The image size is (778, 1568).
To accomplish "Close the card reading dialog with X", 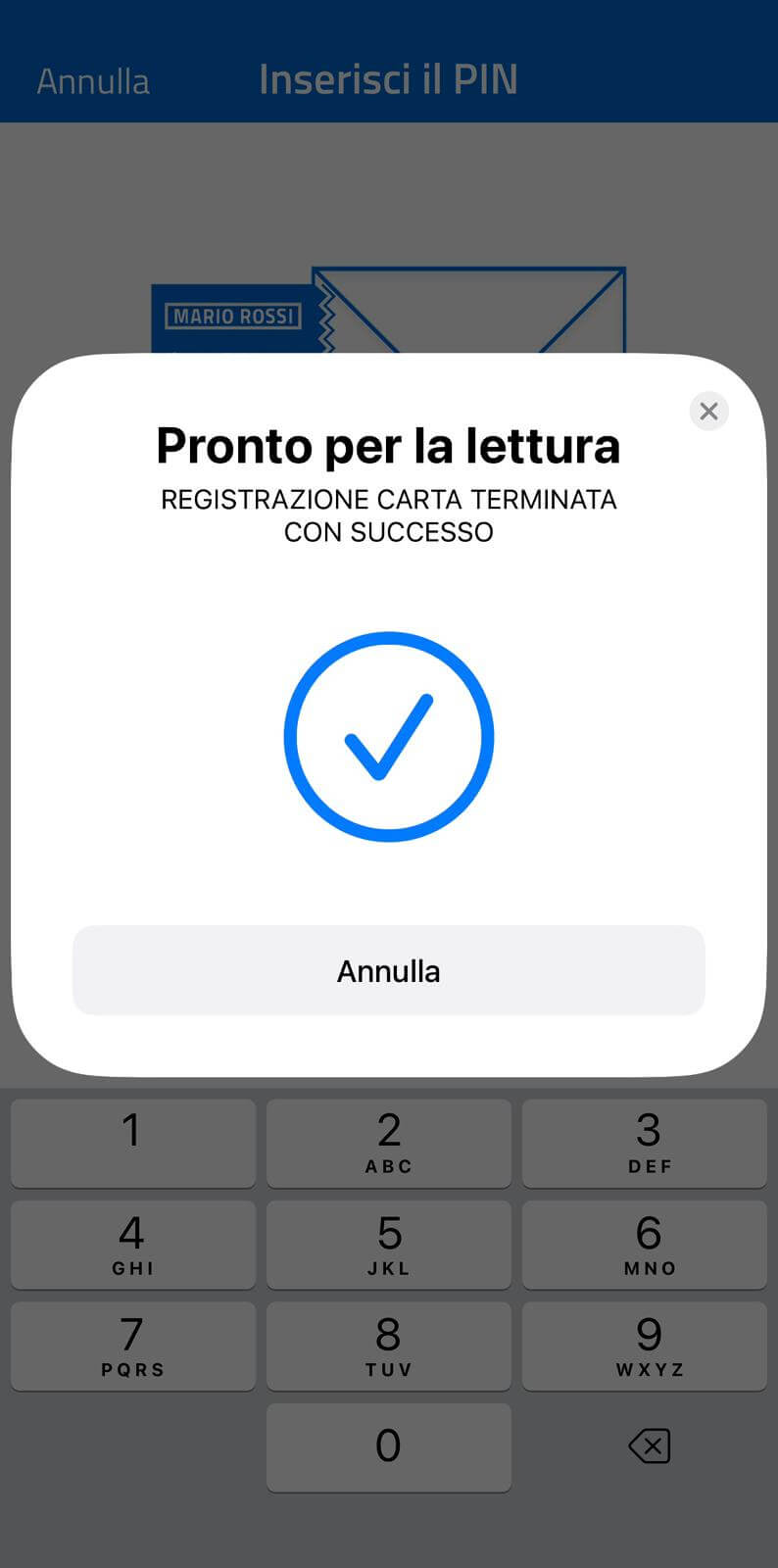I will coord(708,411).
